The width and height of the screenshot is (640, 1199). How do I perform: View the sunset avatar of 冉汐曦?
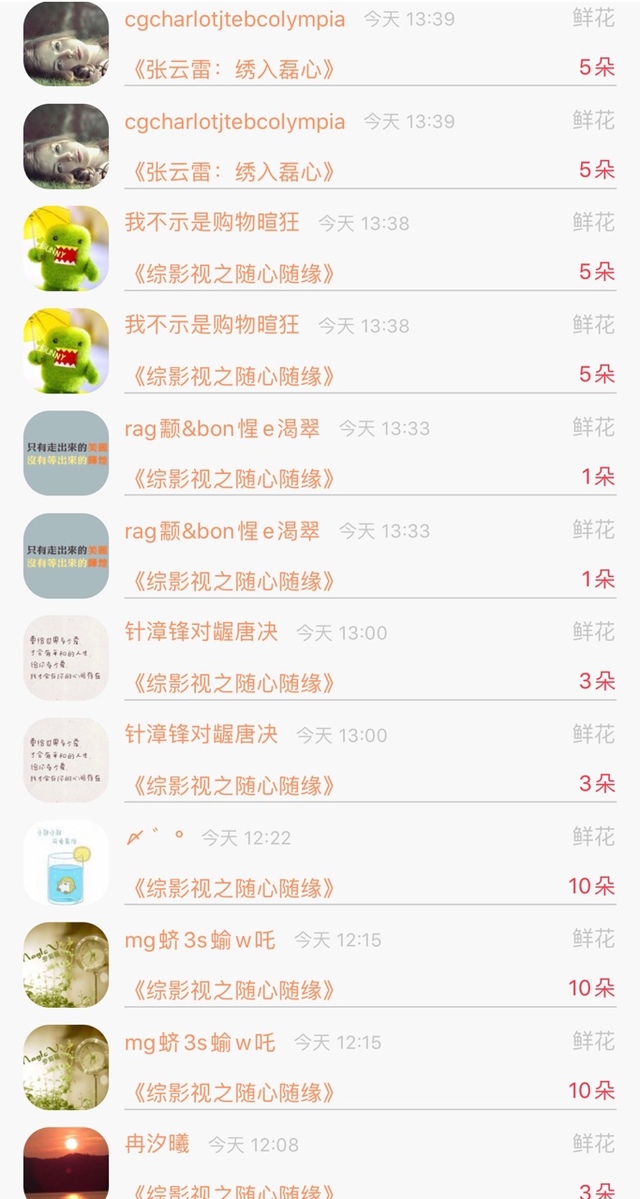coord(66,1163)
